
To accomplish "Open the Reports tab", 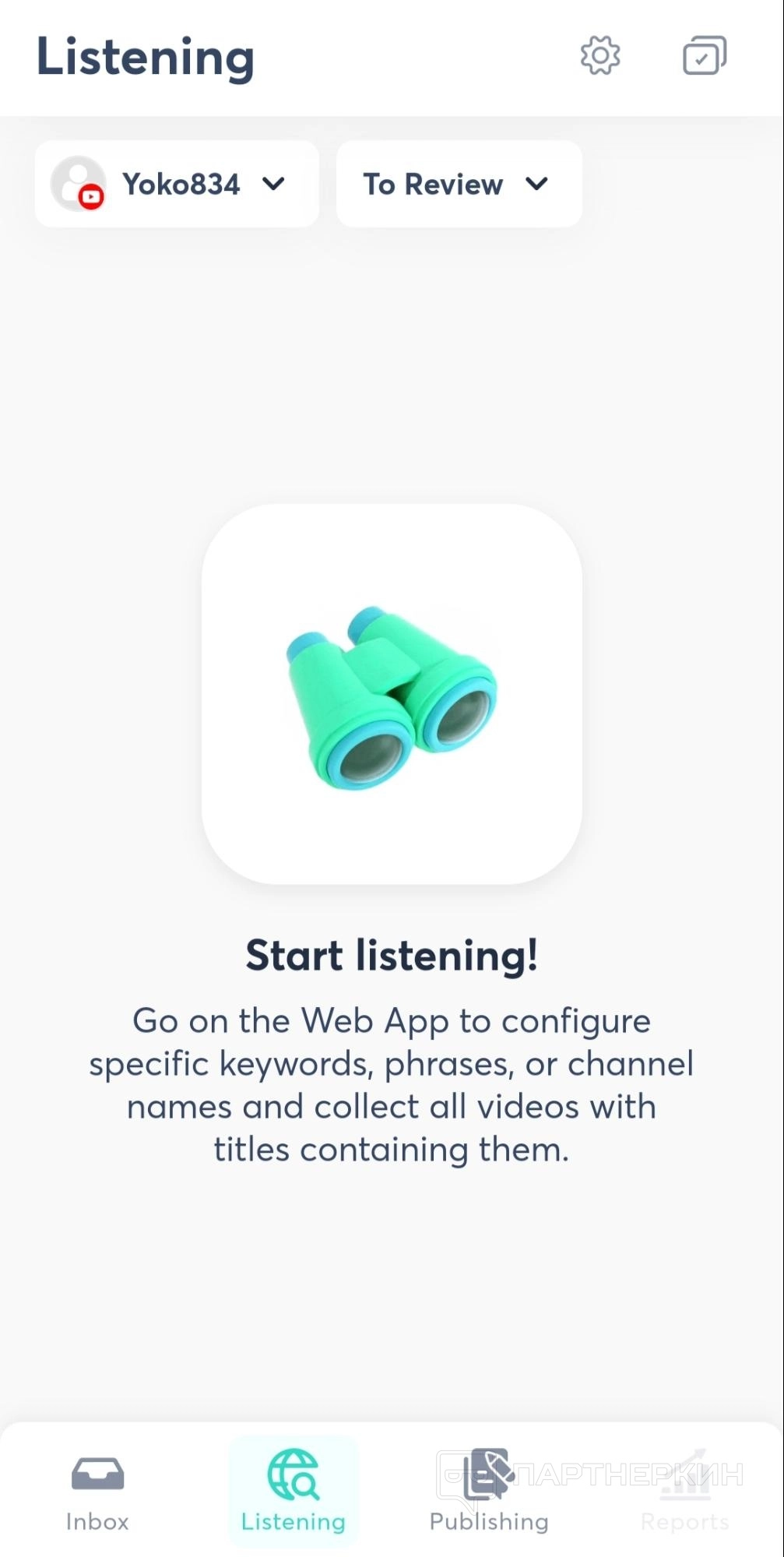I will click(685, 1491).
